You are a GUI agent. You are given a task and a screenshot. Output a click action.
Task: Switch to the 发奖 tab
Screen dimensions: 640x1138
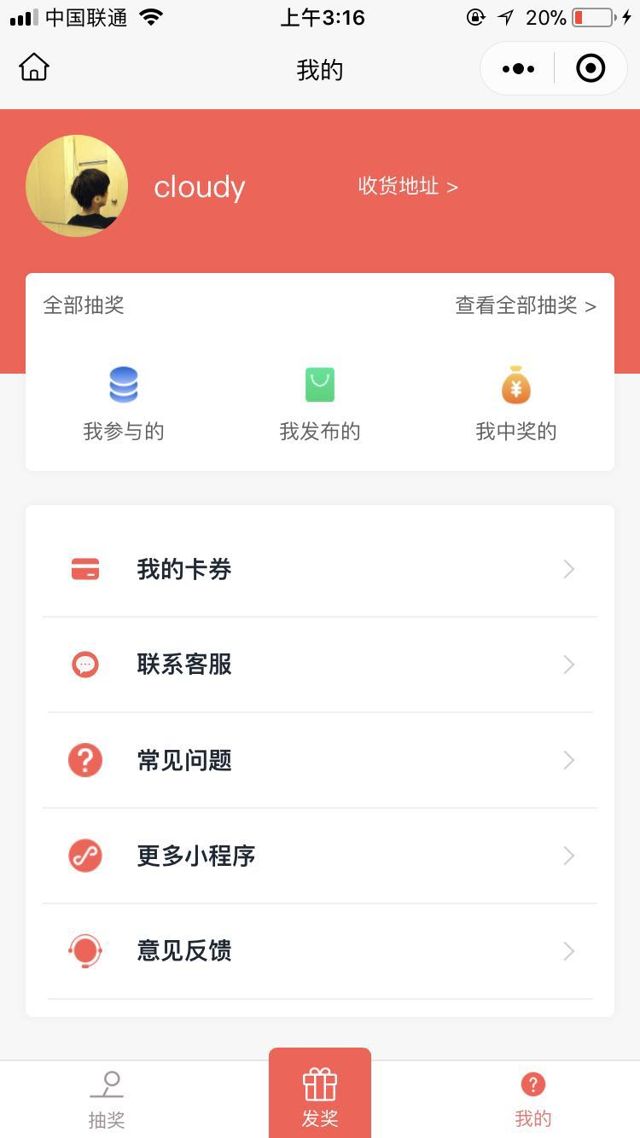point(320,1095)
